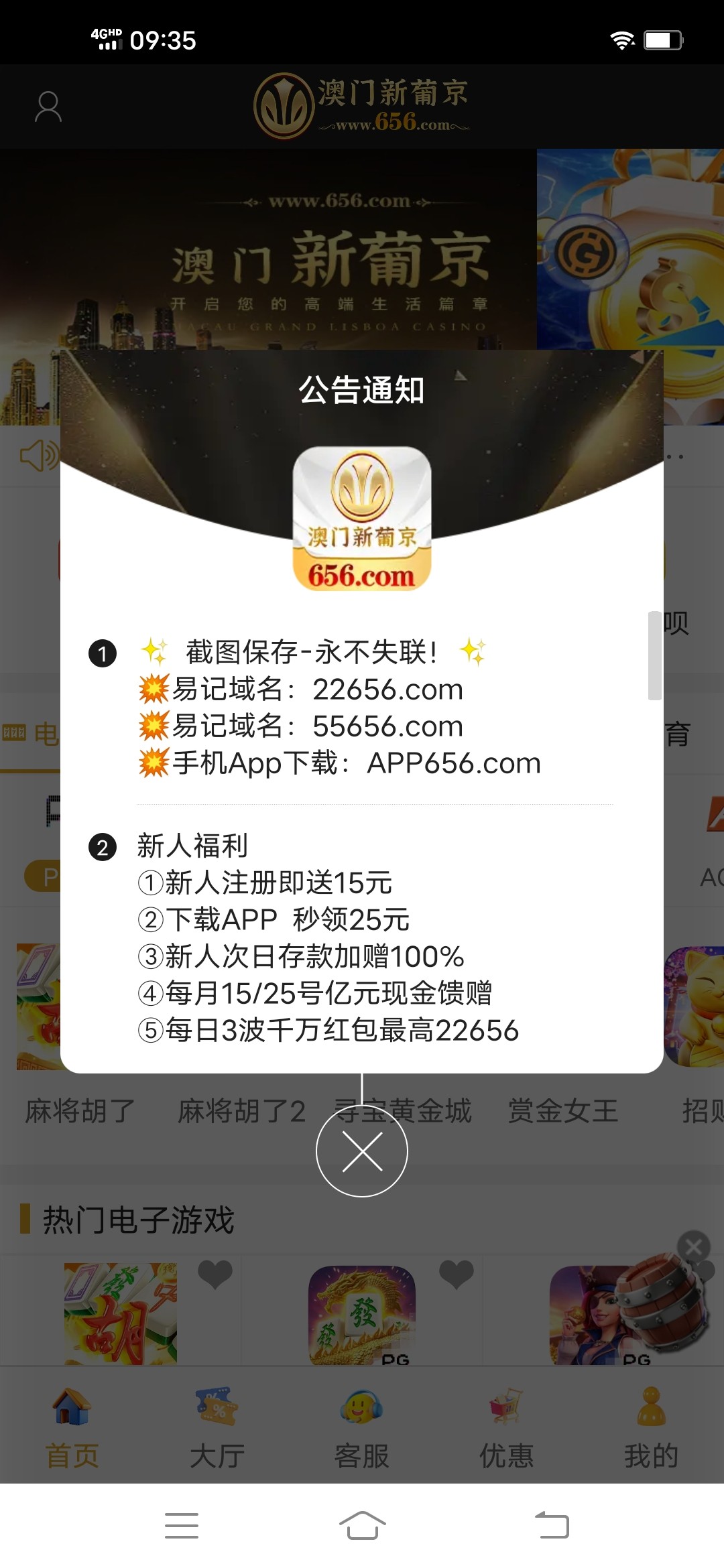Image resolution: width=724 pixels, height=1568 pixels.
Task: Contact 客服 customer service
Action: tap(362, 1427)
